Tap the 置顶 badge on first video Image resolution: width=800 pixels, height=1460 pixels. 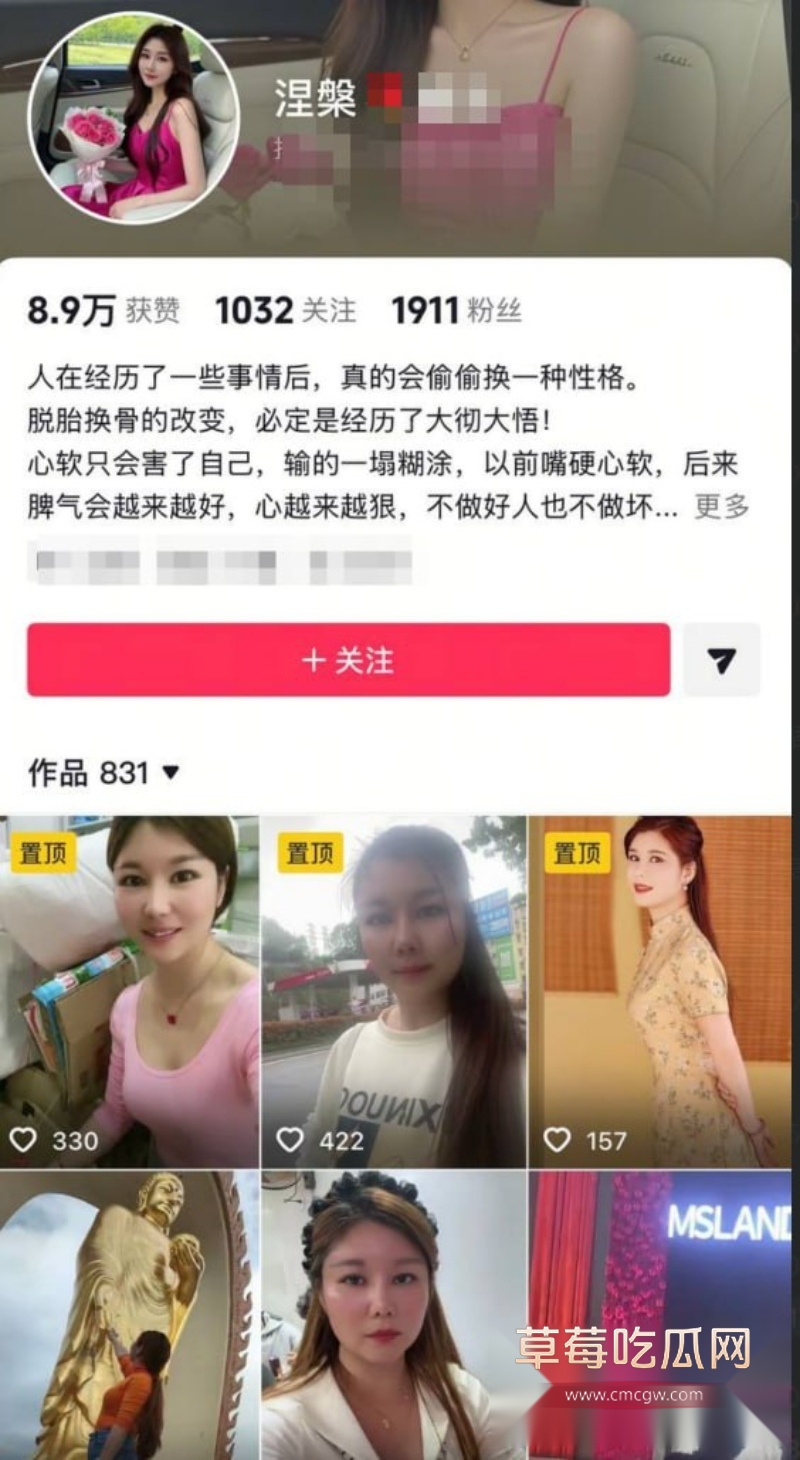40,850
